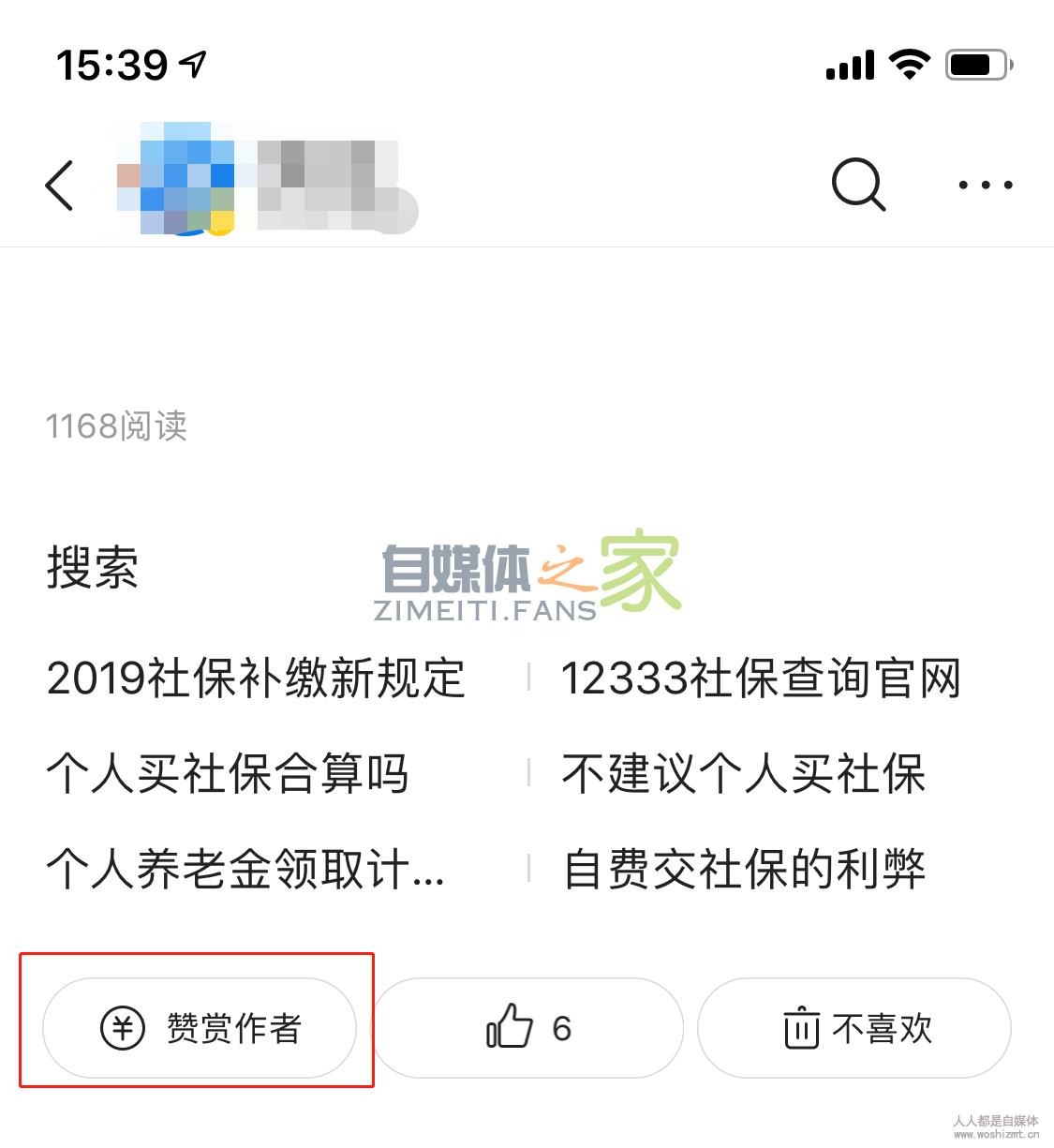The width and height of the screenshot is (1054, 1148).
Task: Open the 12333社保查询官网 search link
Action: click(x=761, y=680)
